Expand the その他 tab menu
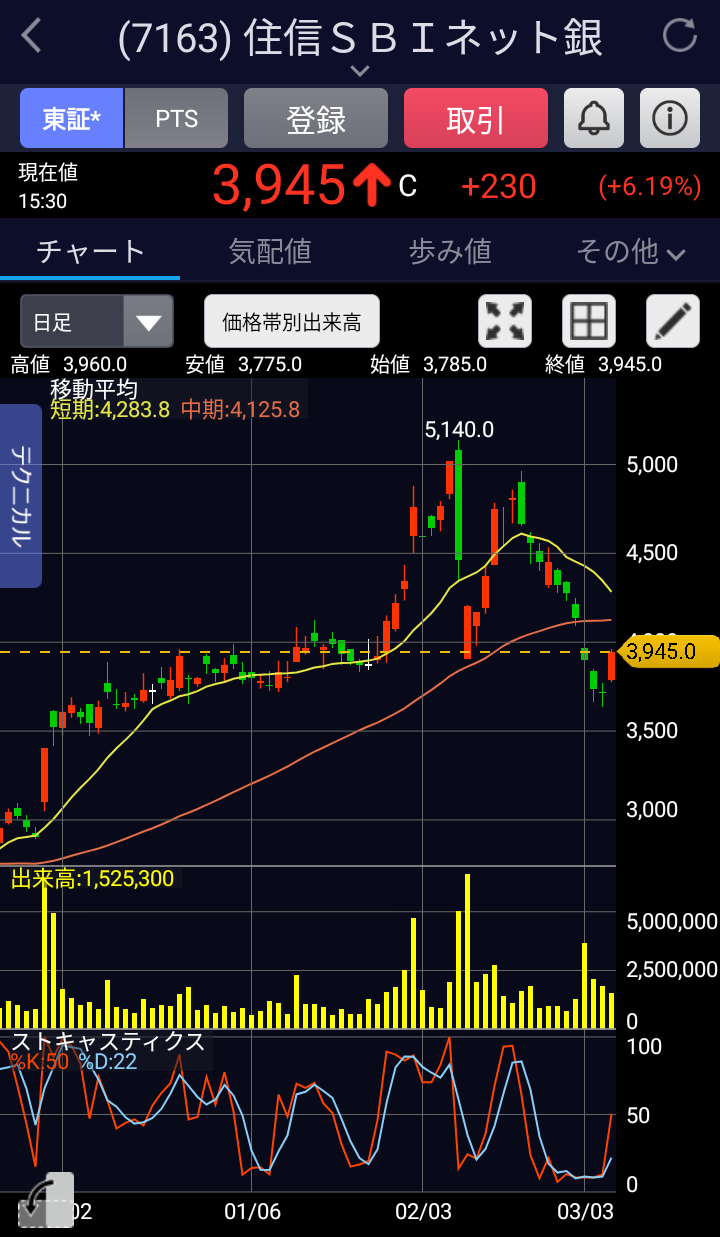Image resolution: width=720 pixels, height=1237 pixels. point(631,251)
